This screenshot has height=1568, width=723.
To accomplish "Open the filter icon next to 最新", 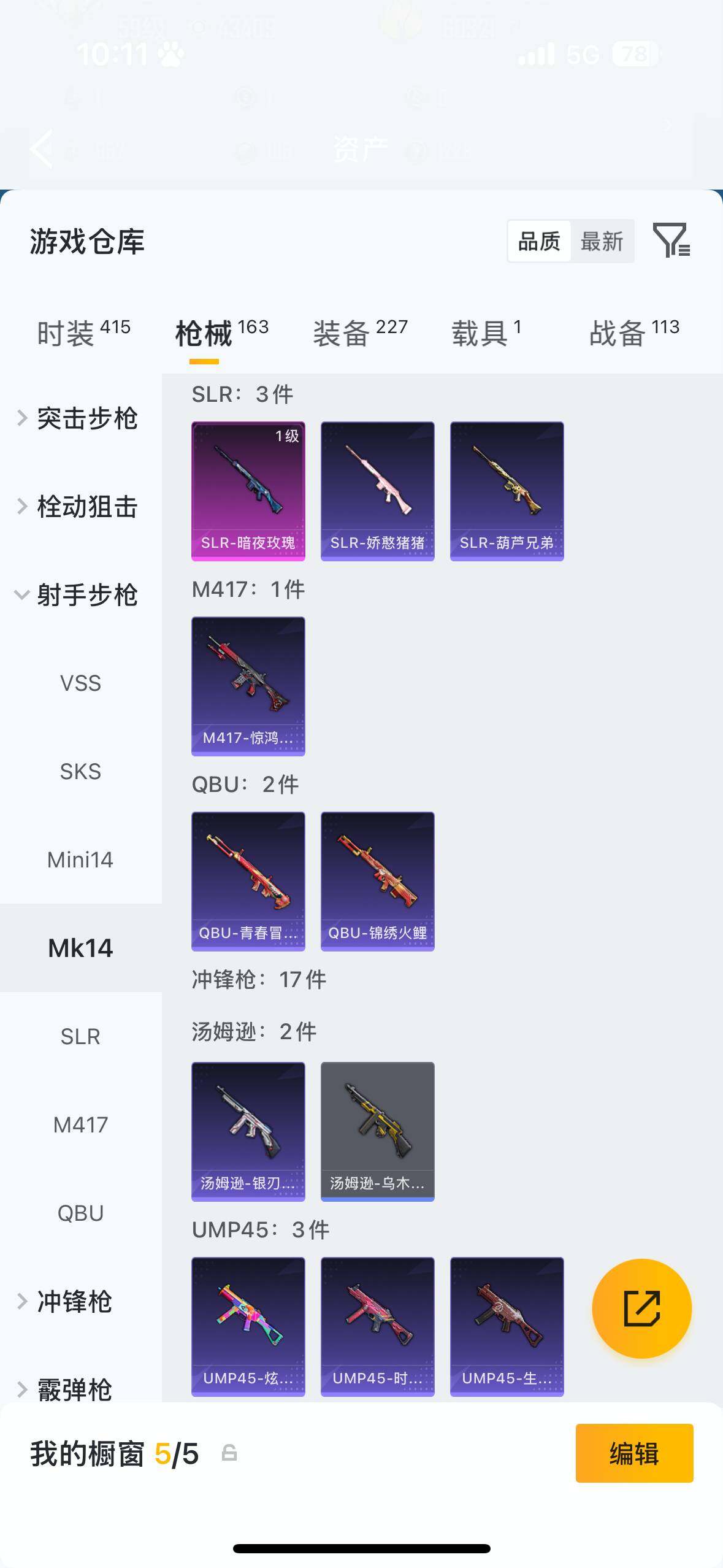I will [671, 240].
